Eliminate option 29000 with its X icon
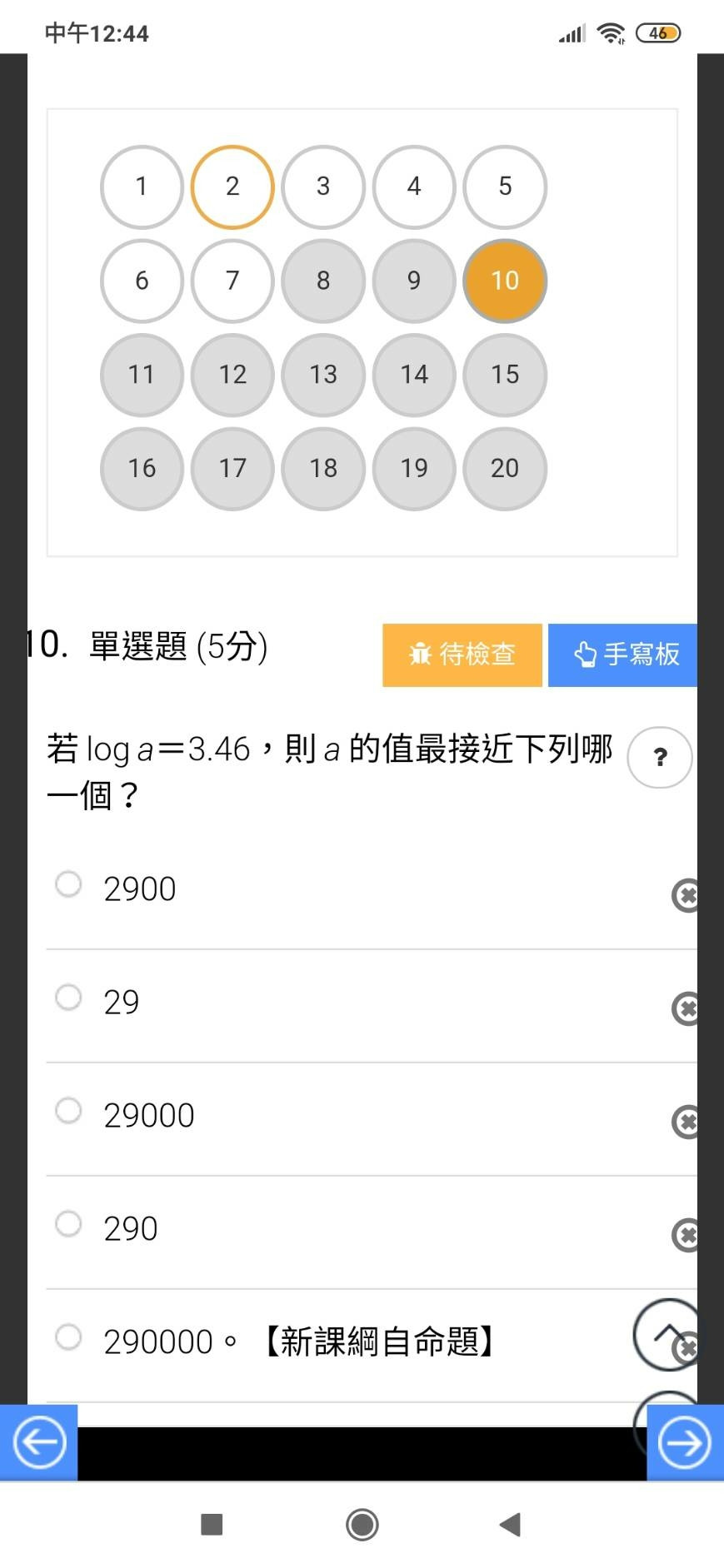The height and width of the screenshot is (1568, 724). [686, 1122]
